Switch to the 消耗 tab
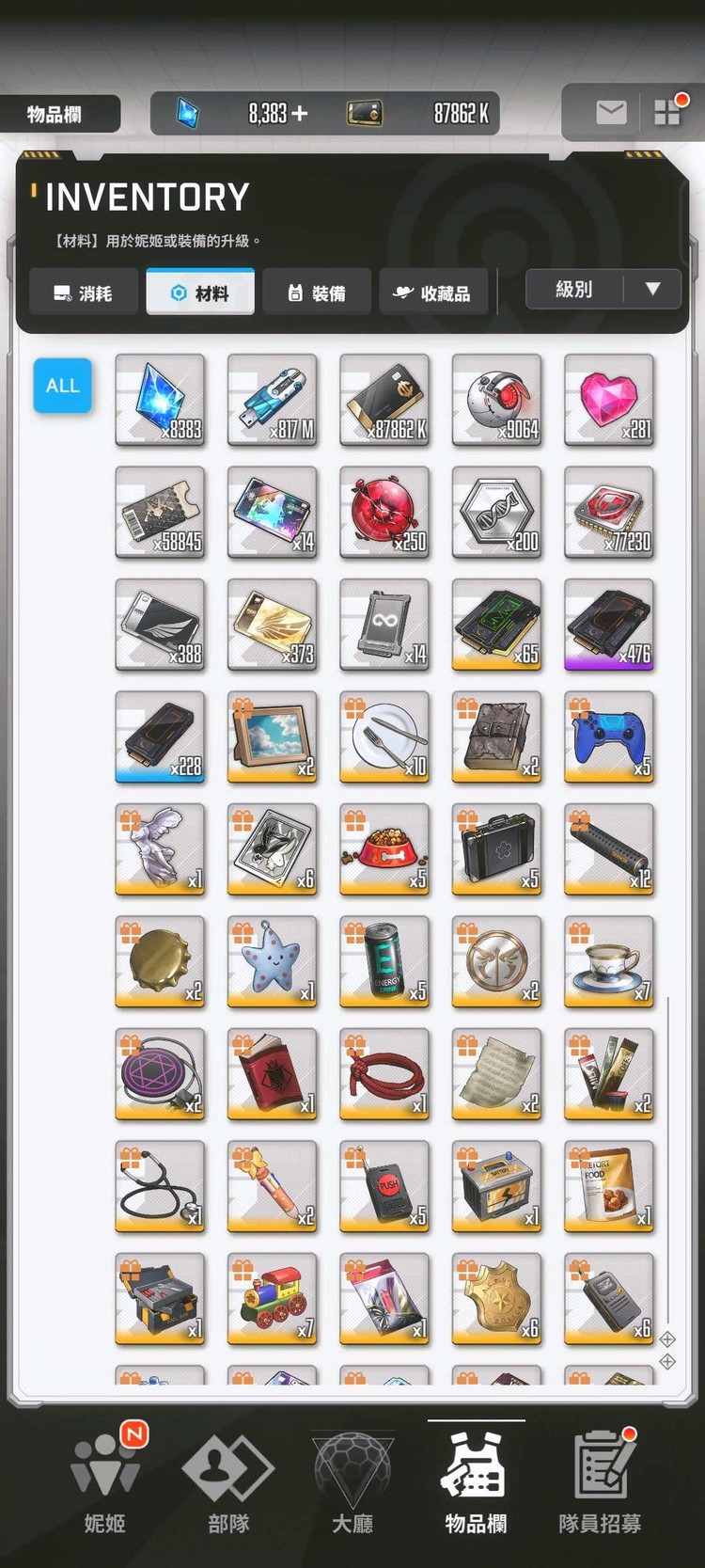 click(x=84, y=293)
